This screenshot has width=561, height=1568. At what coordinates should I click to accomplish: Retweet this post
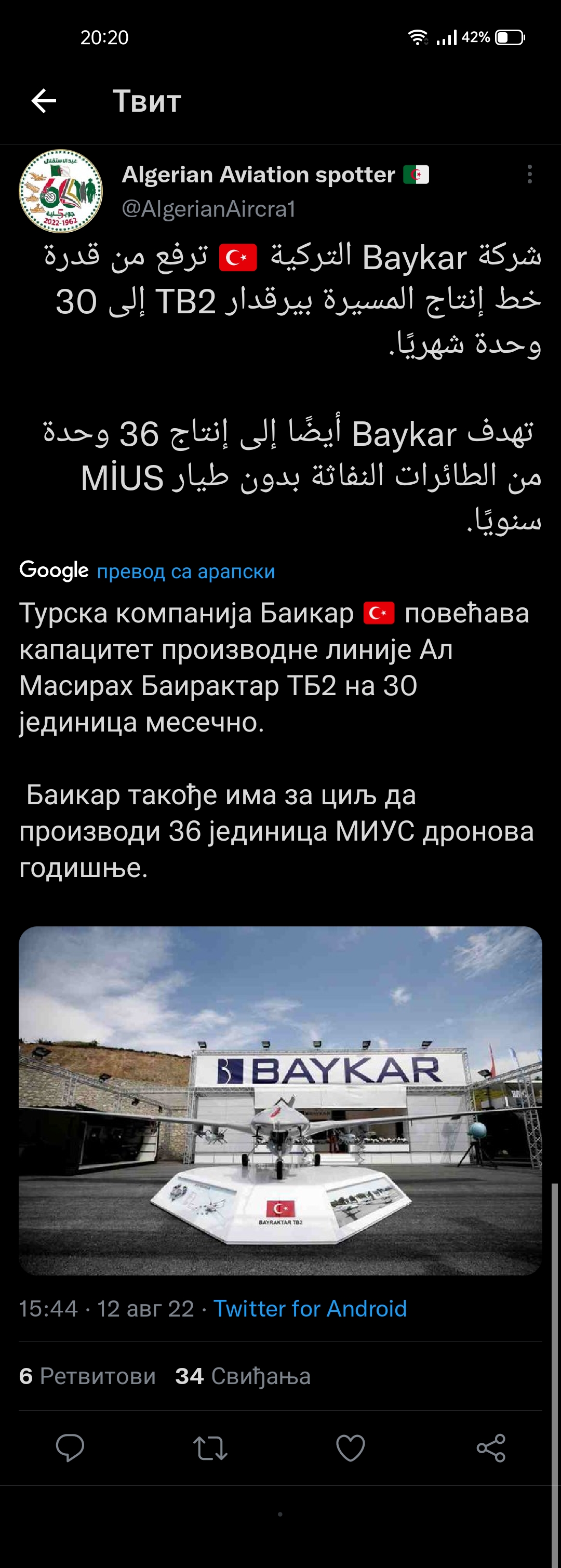(x=210, y=1447)
